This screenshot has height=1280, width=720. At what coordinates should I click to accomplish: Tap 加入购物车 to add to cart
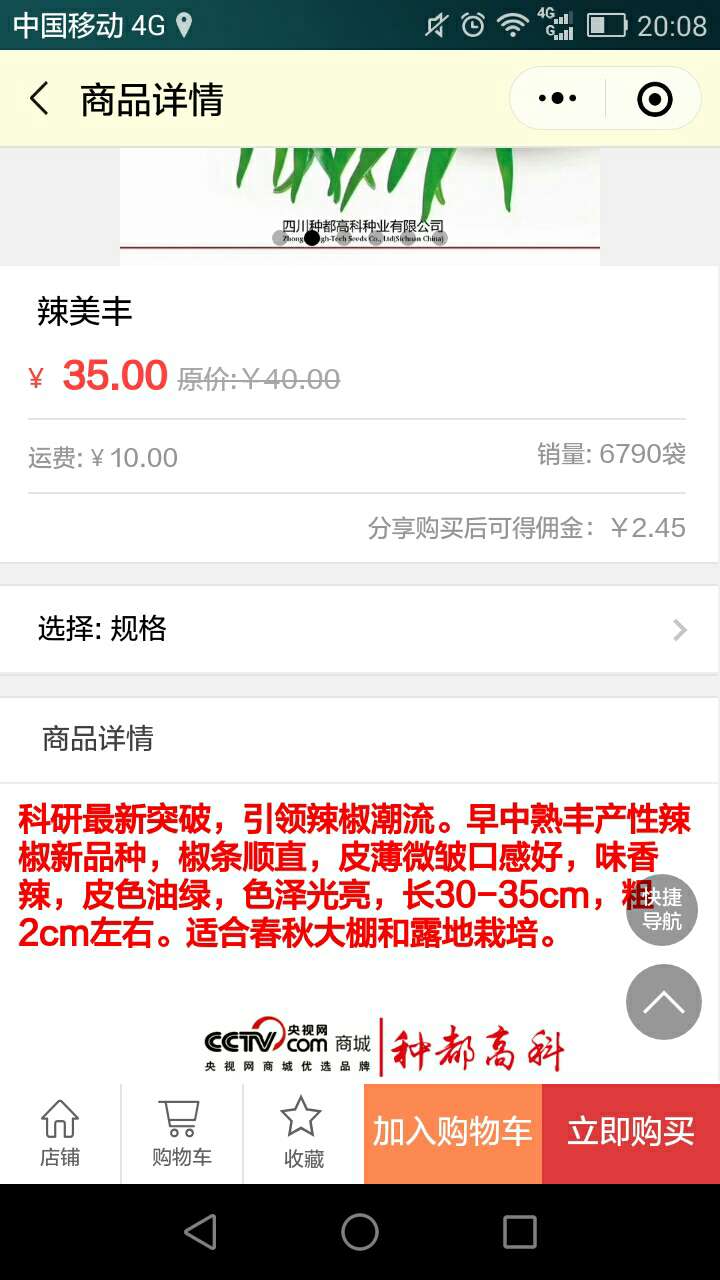tap(453, 1133)
